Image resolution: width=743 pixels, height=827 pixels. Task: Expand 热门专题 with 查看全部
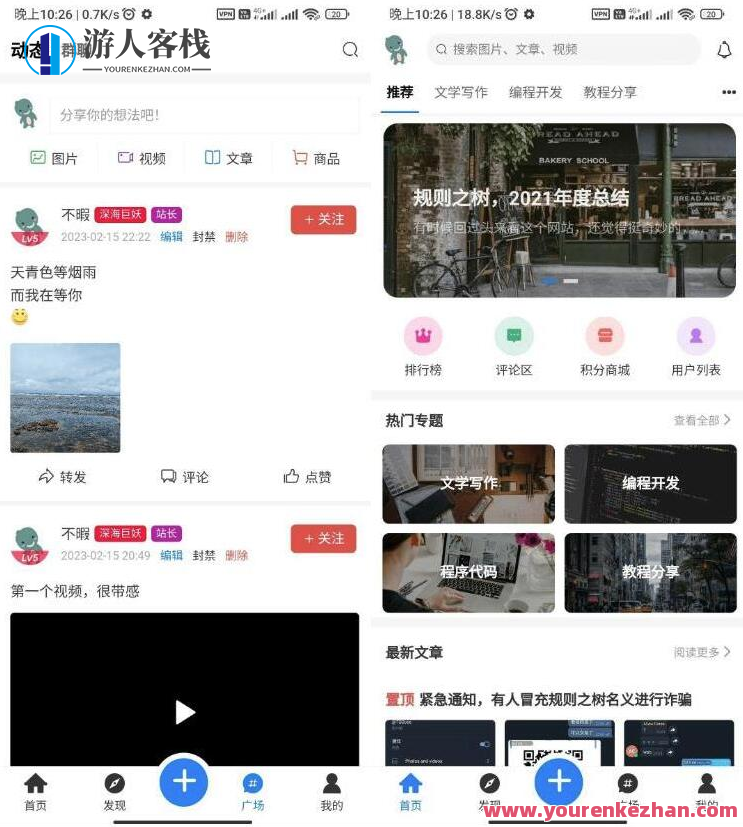(700, 420)
